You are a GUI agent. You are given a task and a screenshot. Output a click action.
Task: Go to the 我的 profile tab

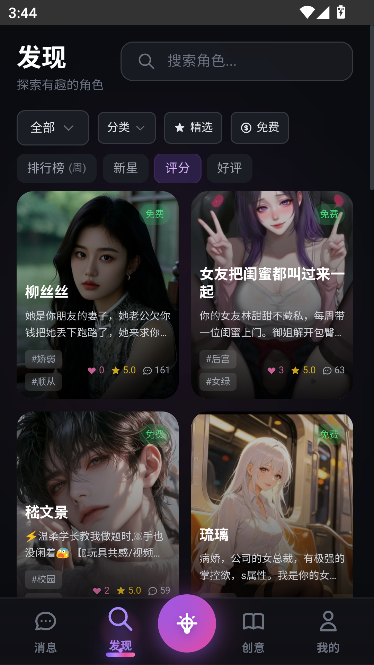click(328, 632)
